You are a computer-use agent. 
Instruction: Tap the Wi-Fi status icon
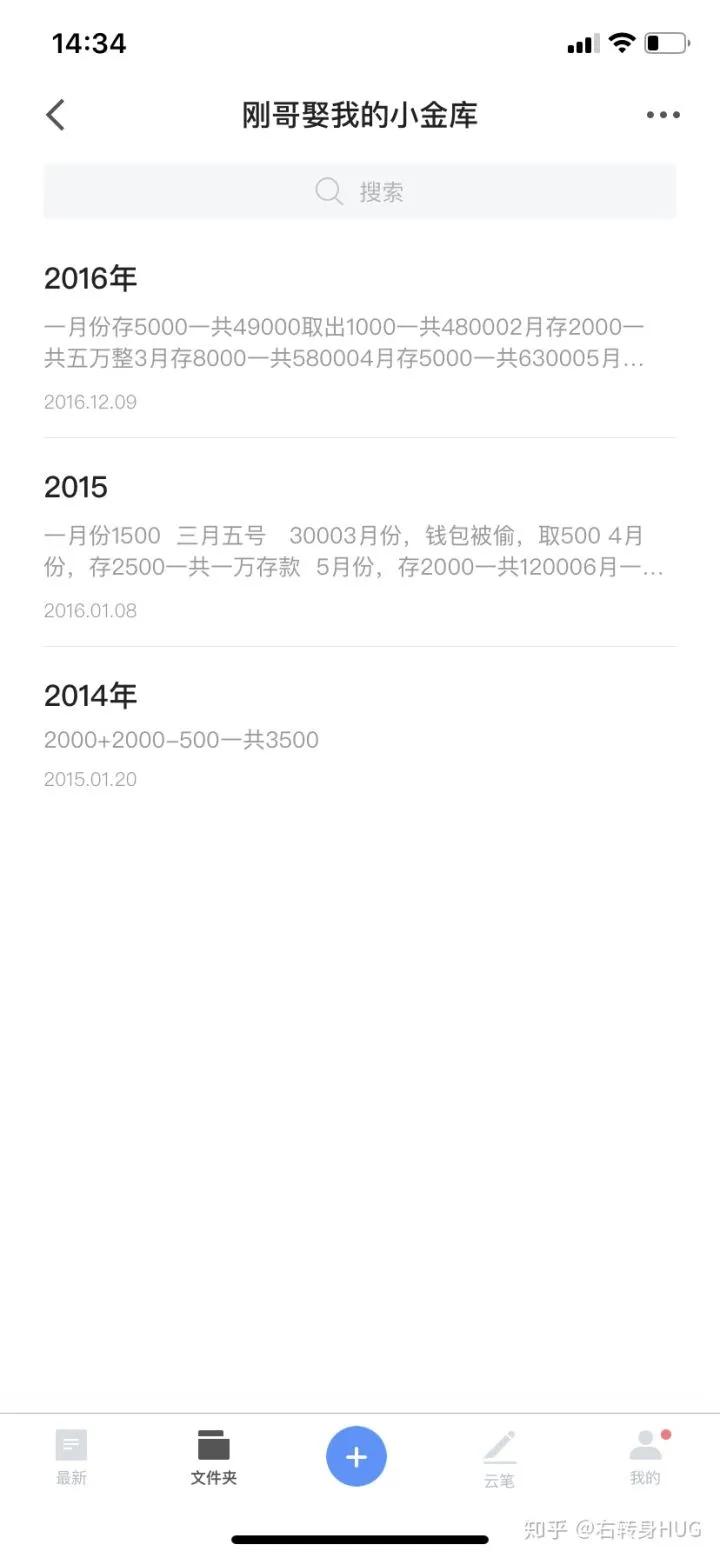[x=620, y=42]
